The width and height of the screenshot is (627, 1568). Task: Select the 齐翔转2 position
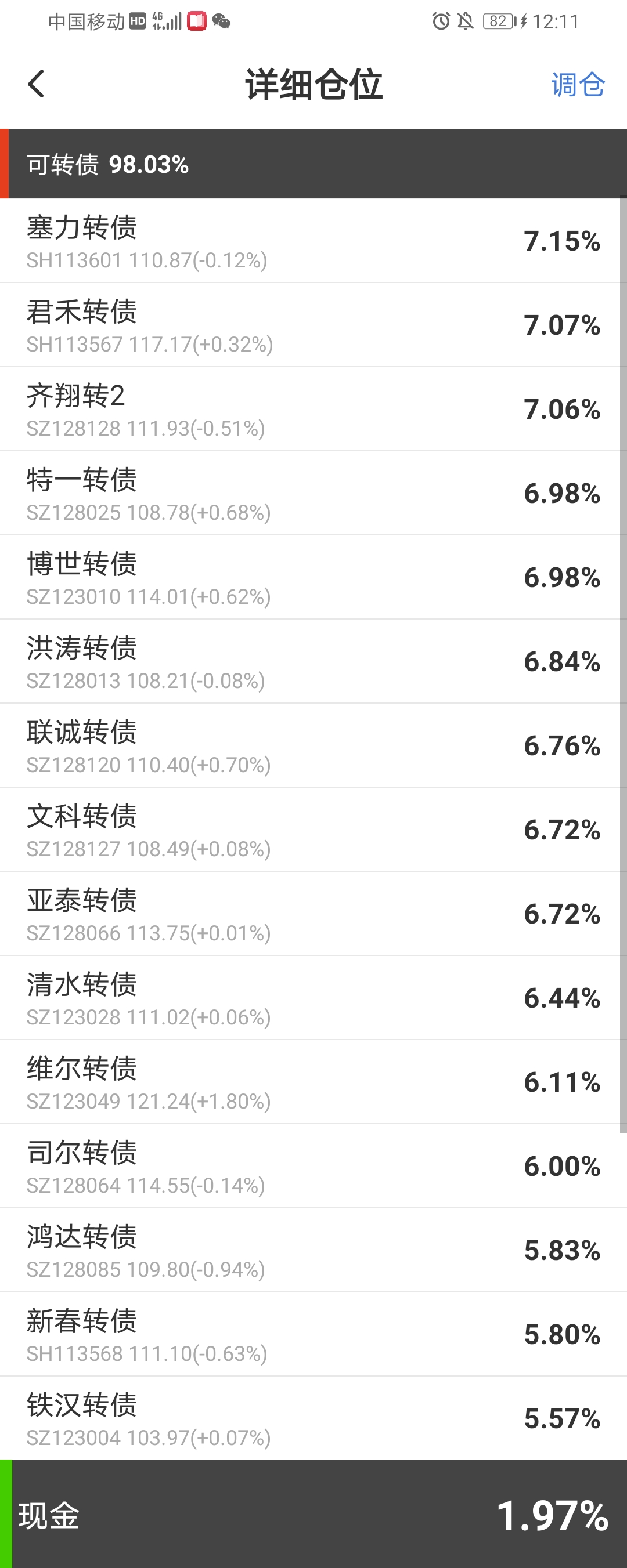[x=305, y=409]
